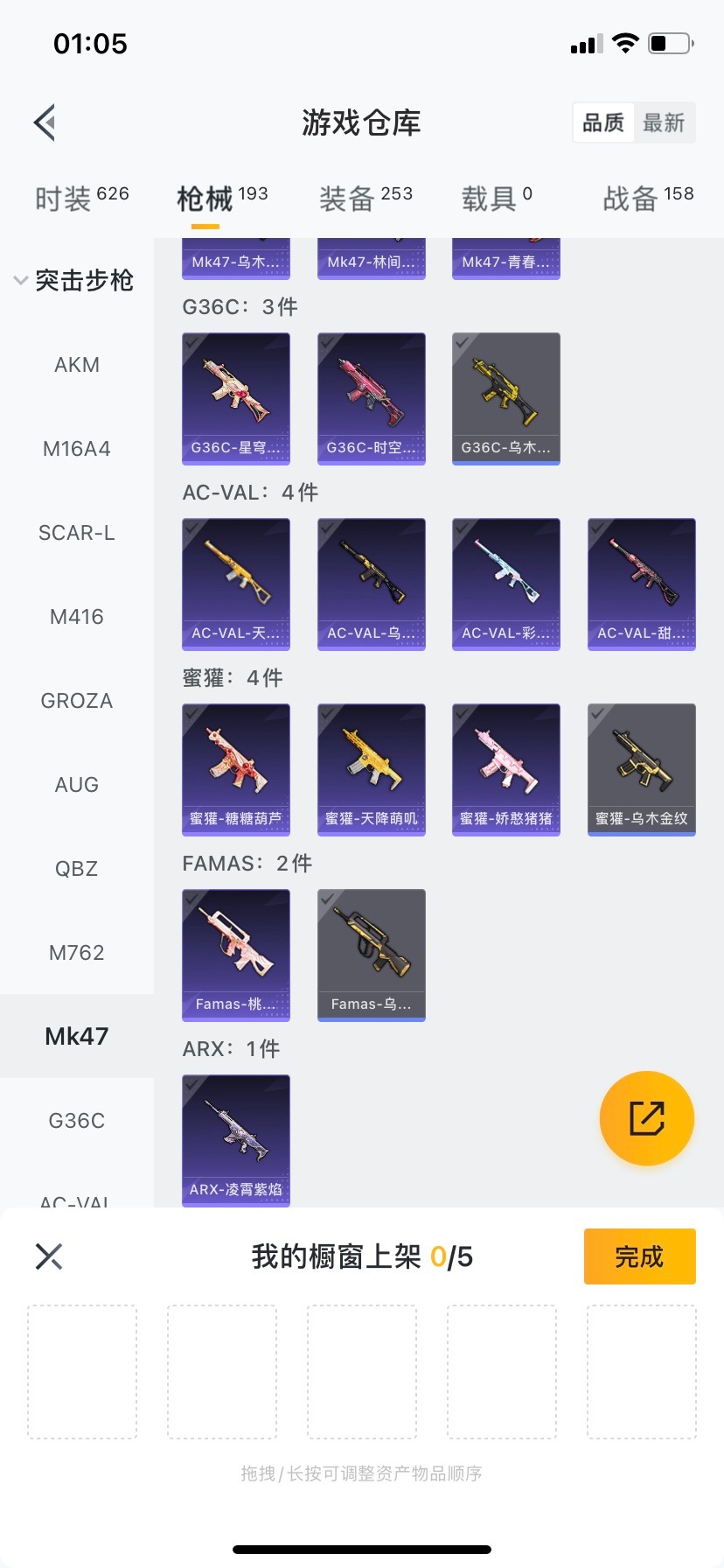
Task: Switch sorting to 最新
Action: pyautogui.click(x=664, y=122)
